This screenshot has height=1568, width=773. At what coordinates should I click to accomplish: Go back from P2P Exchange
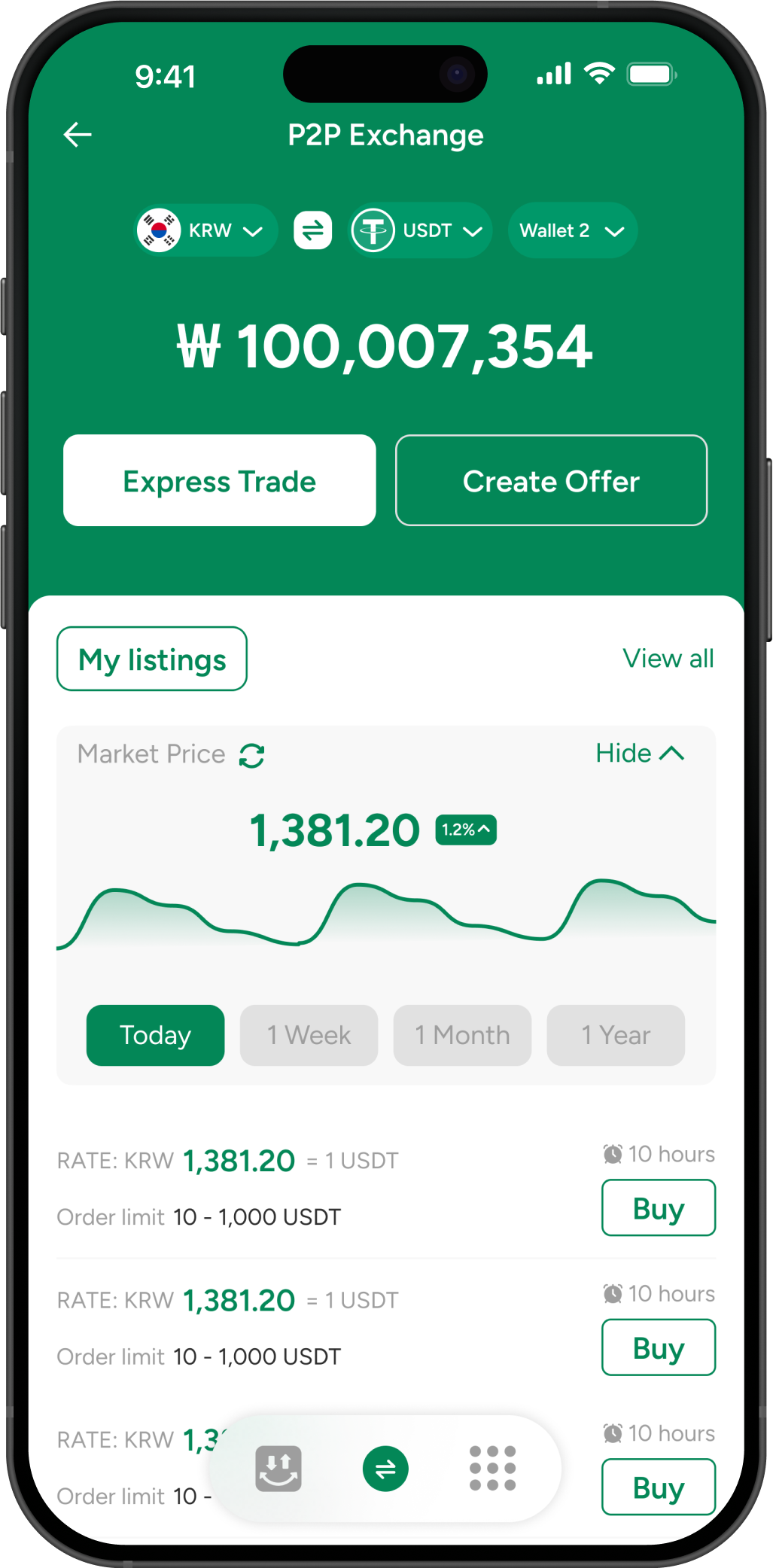[78, 135]
